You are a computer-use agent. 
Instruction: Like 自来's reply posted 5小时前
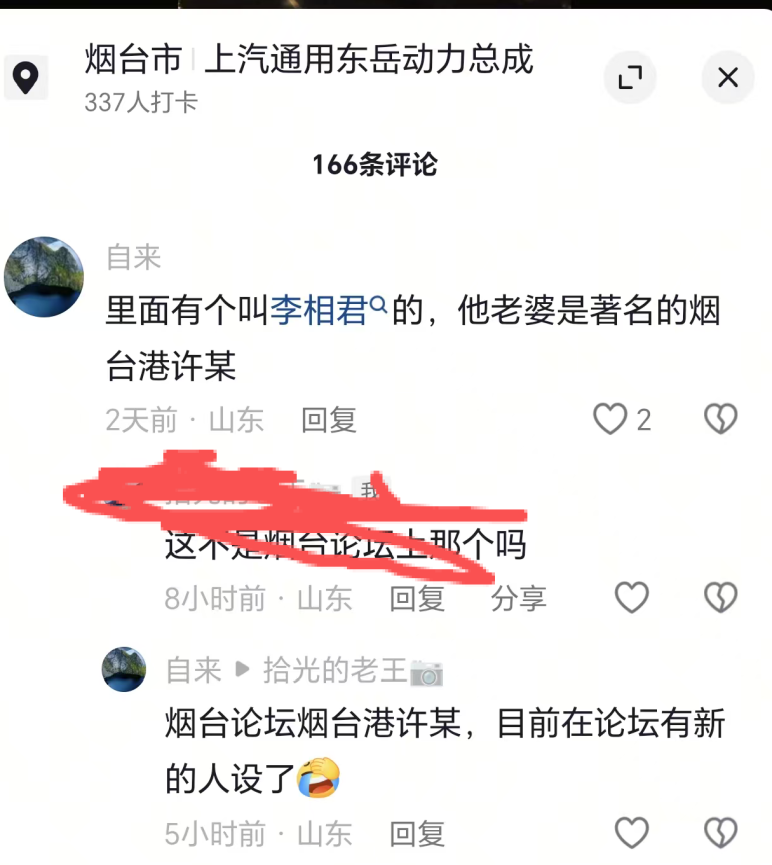[631, 832]
